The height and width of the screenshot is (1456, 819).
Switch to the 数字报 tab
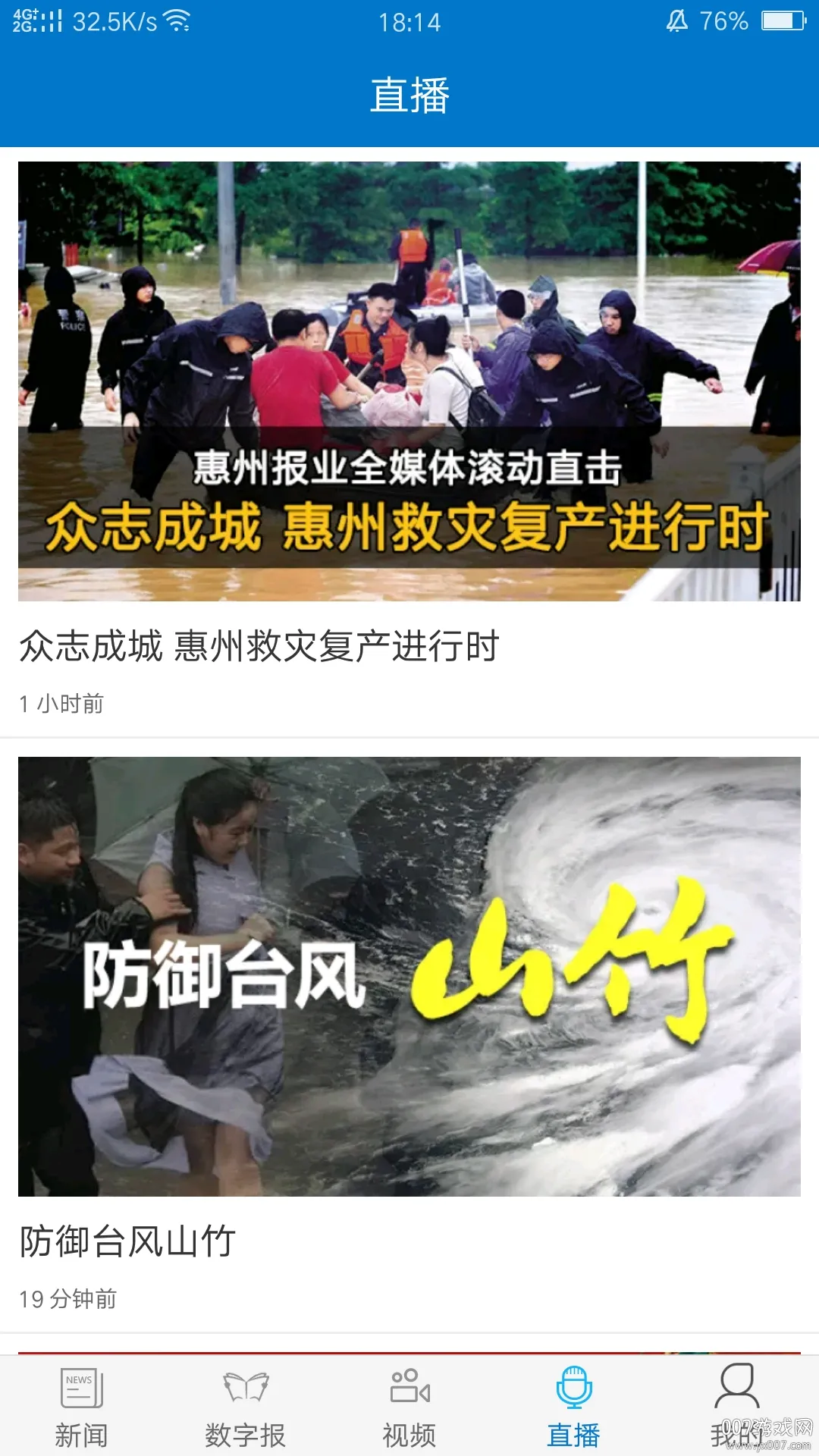[x=246, y=1407]
